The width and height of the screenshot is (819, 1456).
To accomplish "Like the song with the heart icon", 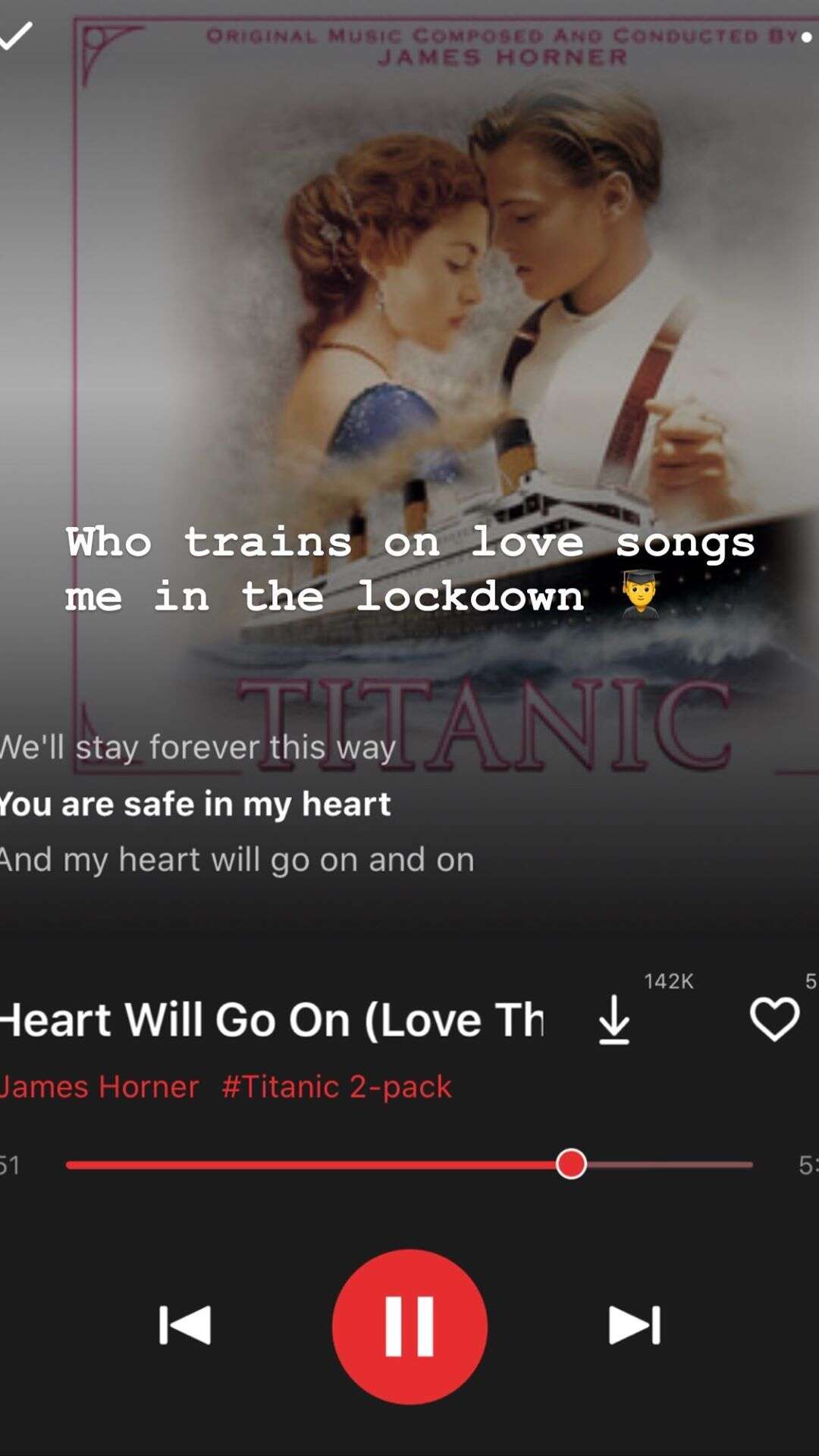I will 774,1019.
